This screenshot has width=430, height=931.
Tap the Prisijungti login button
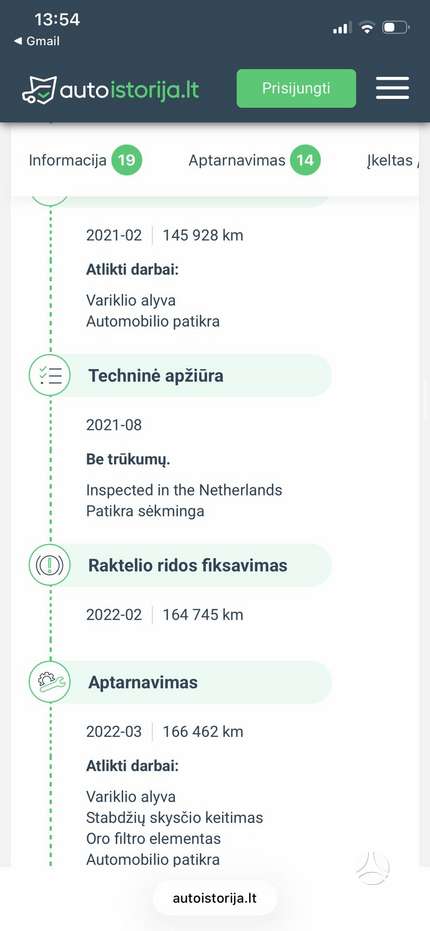click(x=296, y=88)
